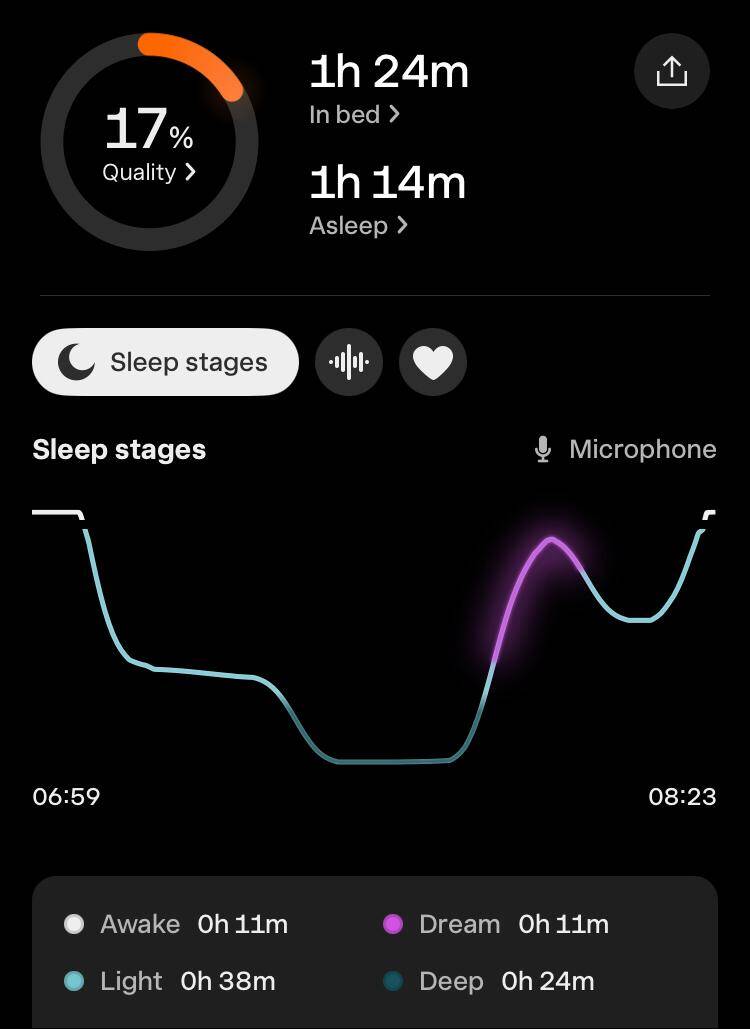Switch to the heart view
Image resolution: width=750 pixels, height=1029 pixels.
pos(433,362)
